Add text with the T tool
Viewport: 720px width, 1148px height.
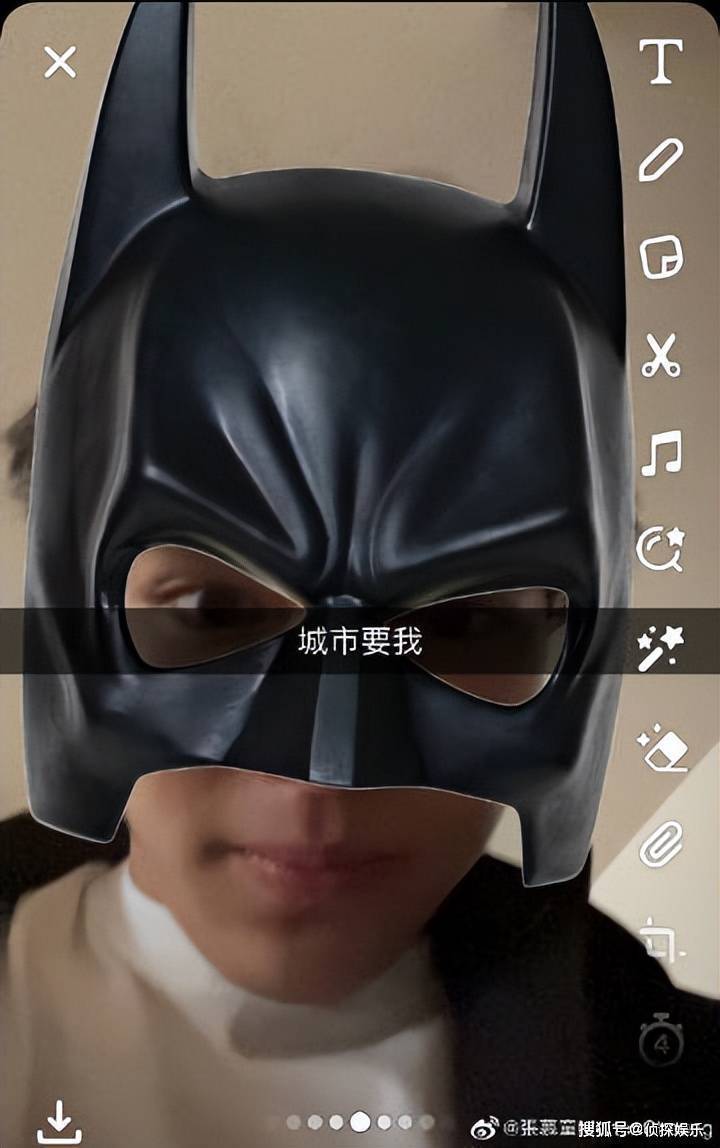pyautogui.click(x=661, y=62)
